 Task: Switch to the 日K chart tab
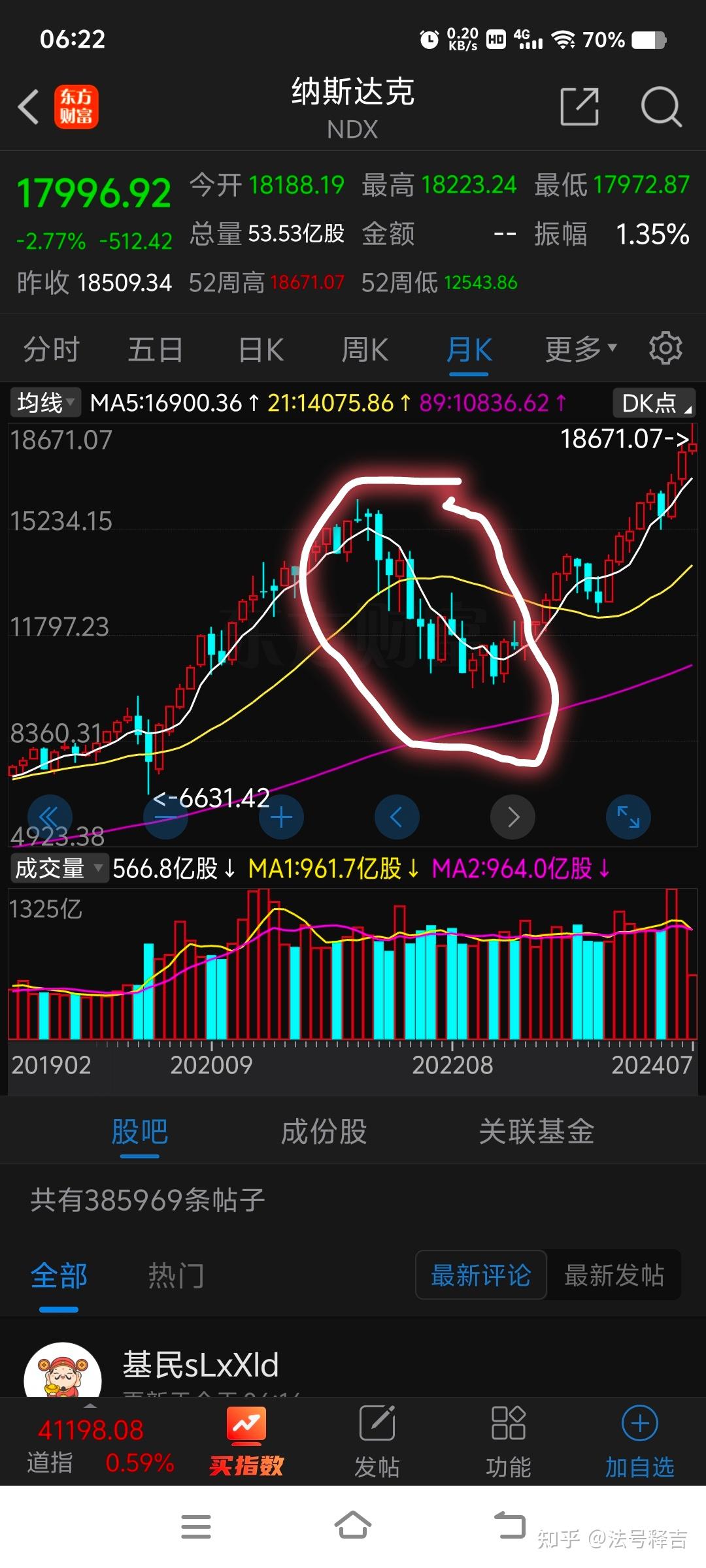tap(259, 349)
